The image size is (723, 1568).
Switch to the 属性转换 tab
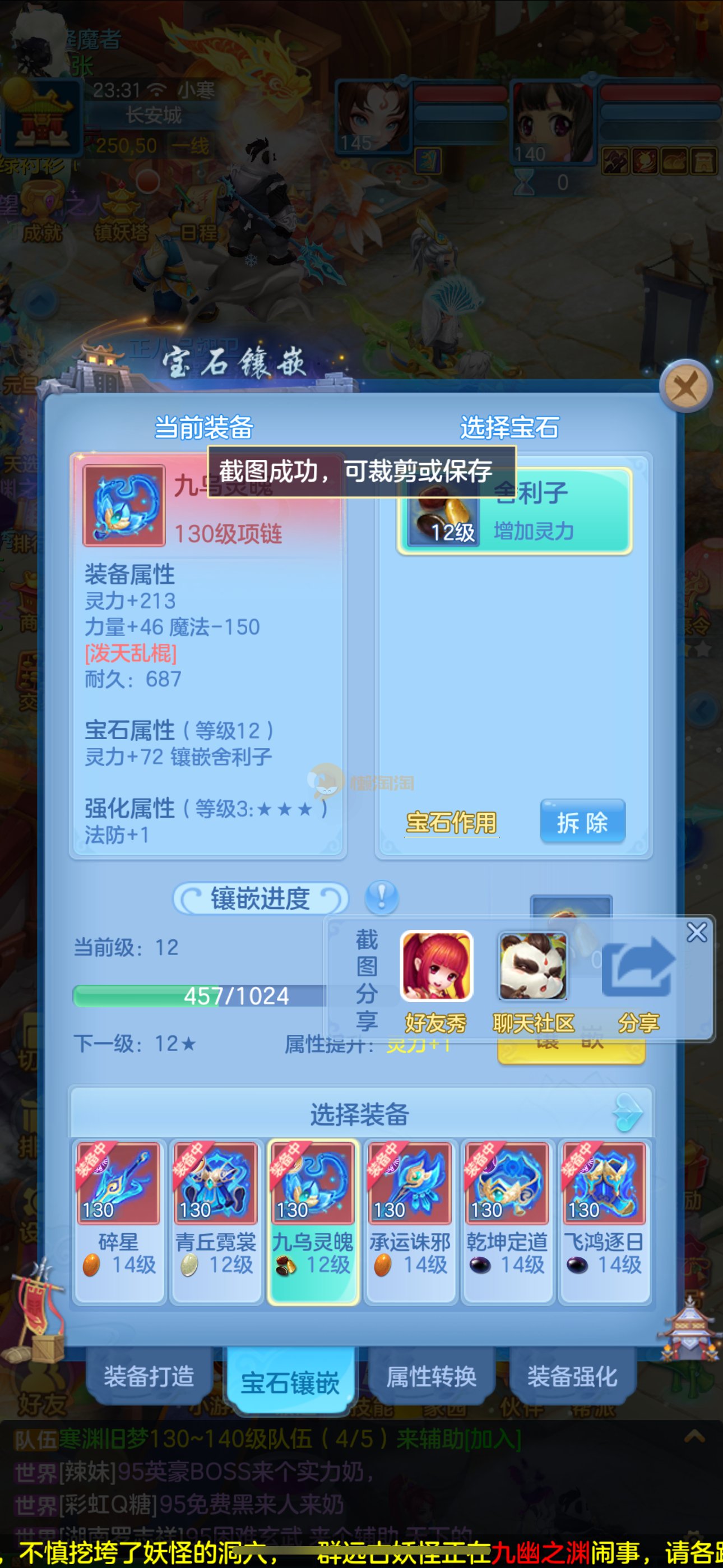[x=431, y=1376]
